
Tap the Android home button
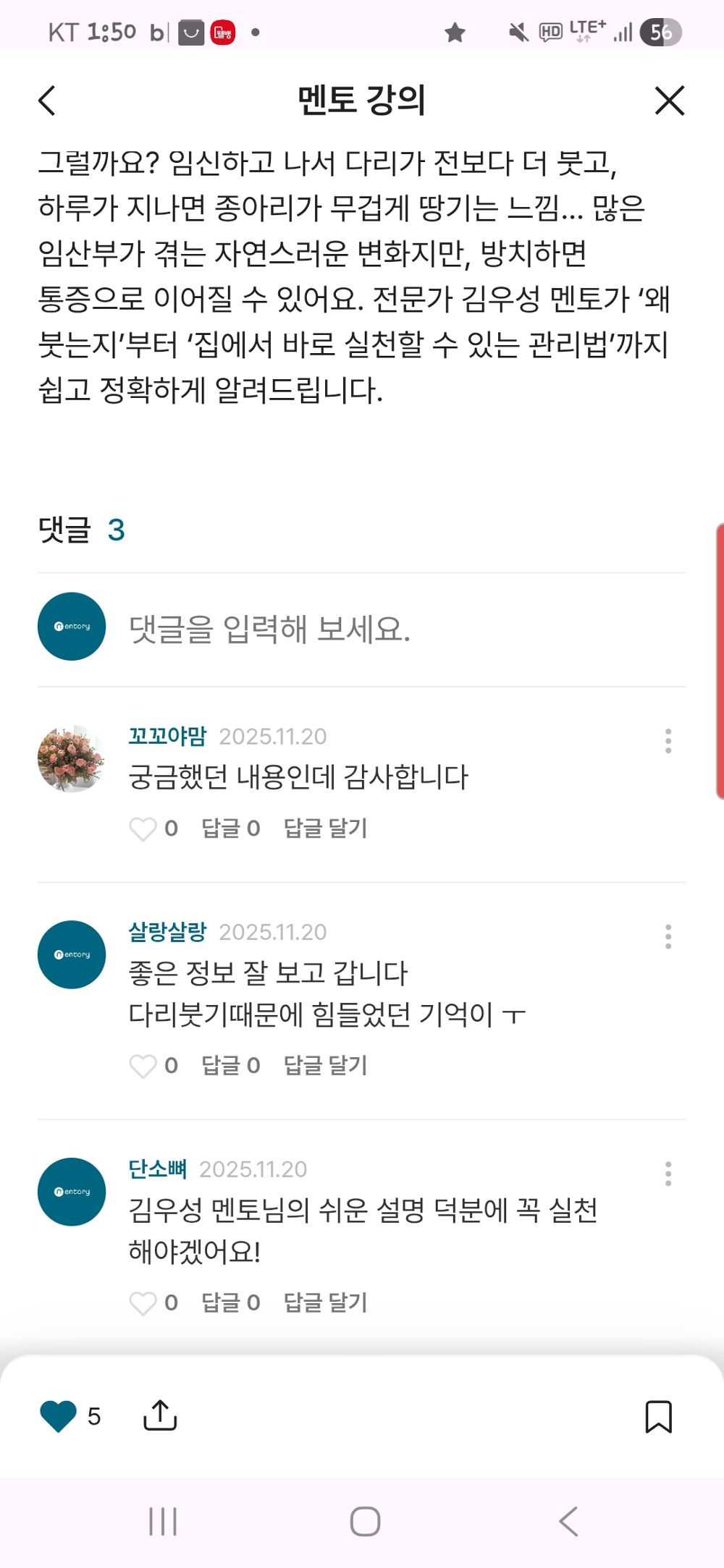[361, 1520]
